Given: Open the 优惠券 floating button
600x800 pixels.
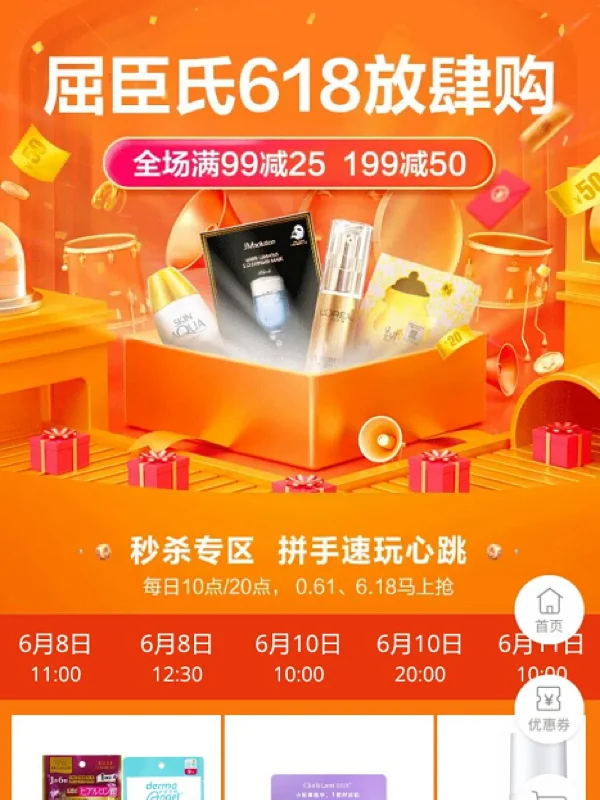Looking at the screenshot, I should pyautogui.click(x=549, y=709).
